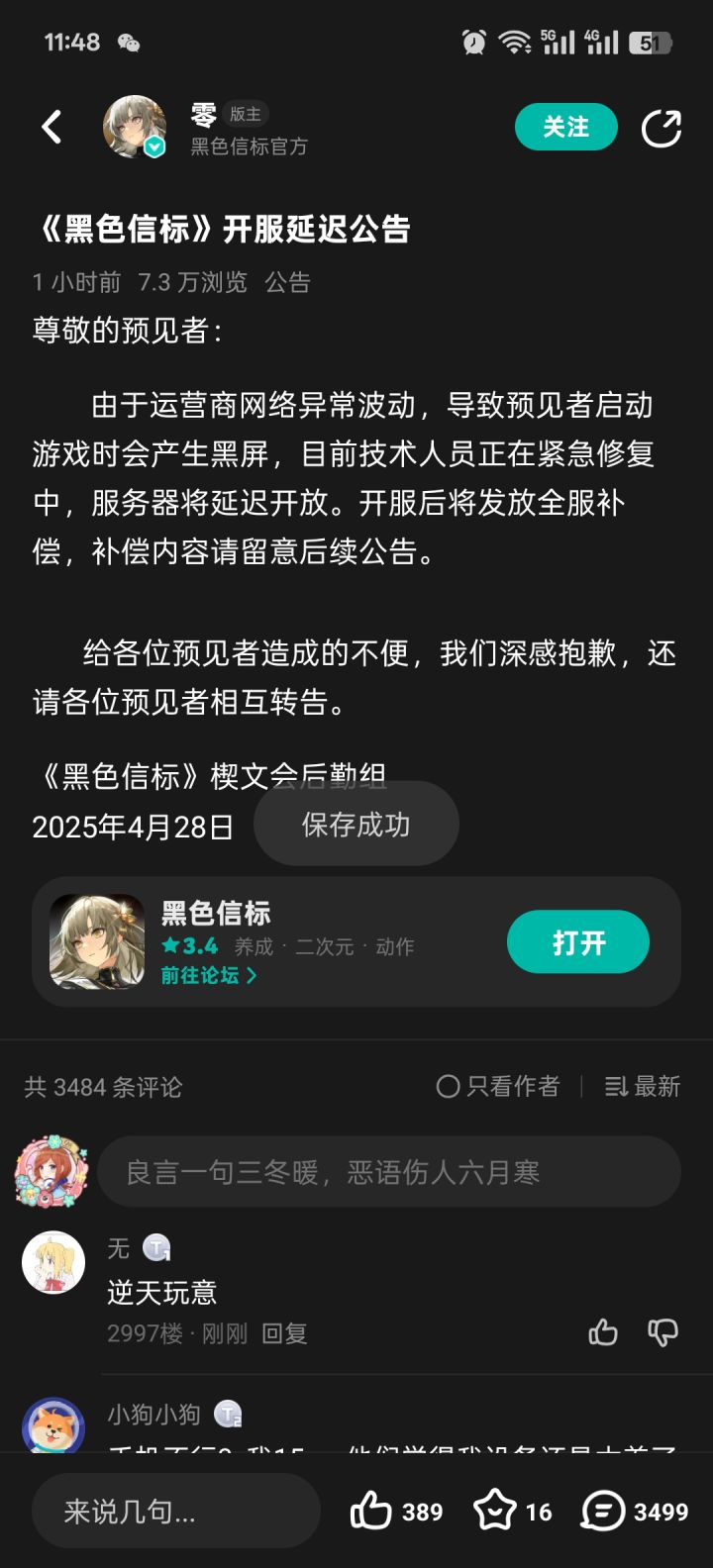Open the share icon at top right
Viewport: 713px width, 1568px height.
[661, 127]
